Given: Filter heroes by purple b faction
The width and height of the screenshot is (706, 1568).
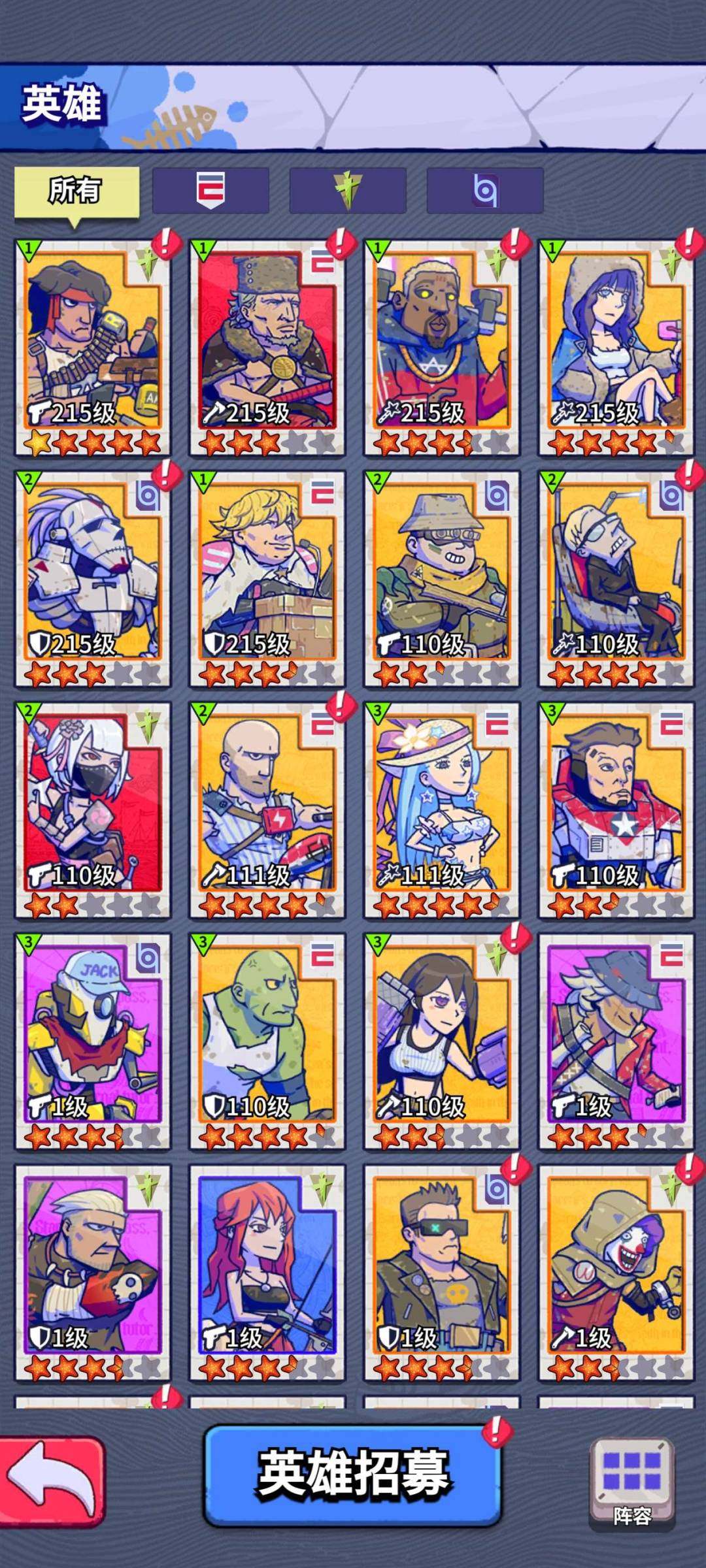Looking at the screenshot, I should [485, 191].
